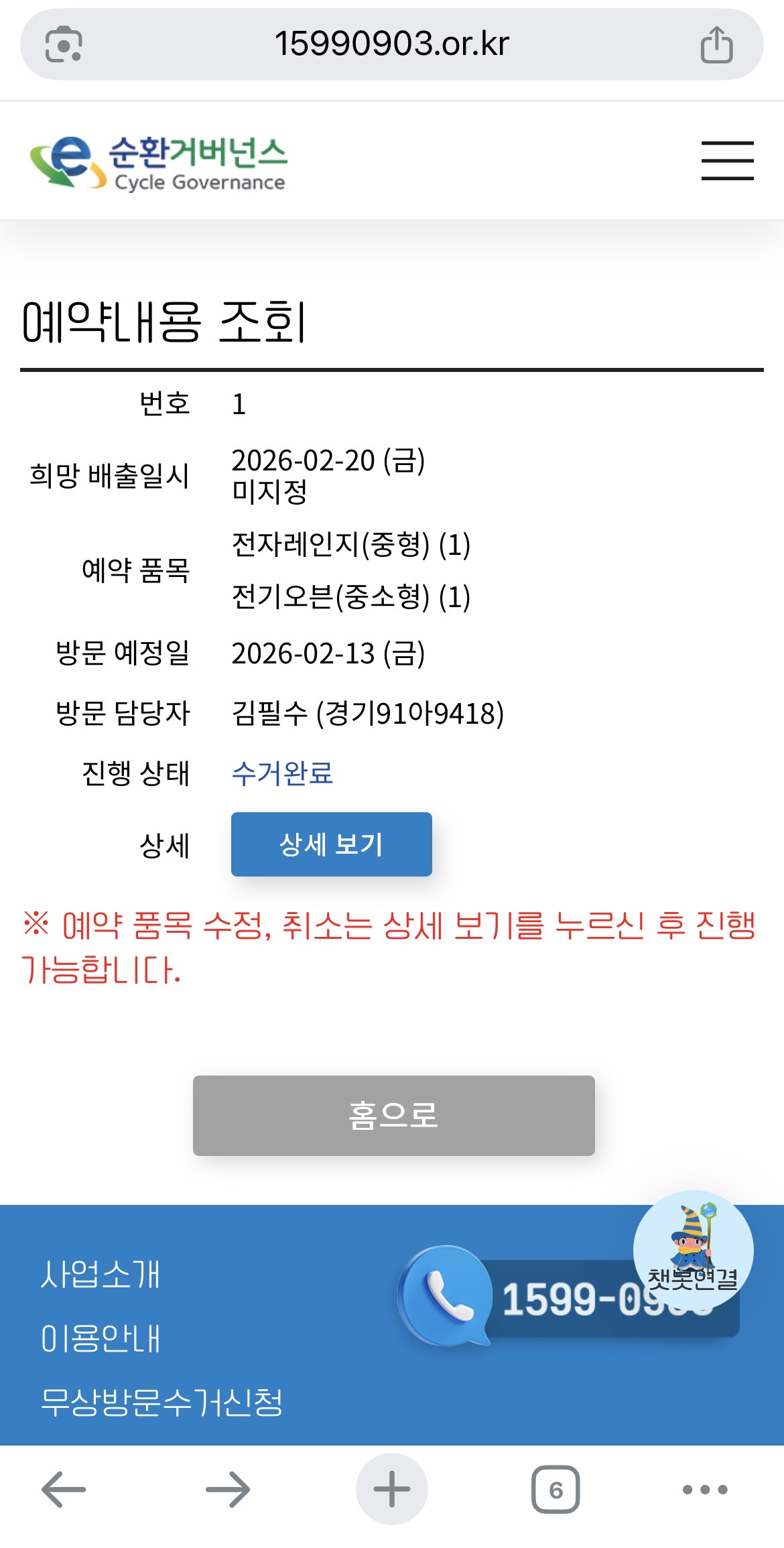Tap the address bar URL
Screen dimensions: 784x1548
(x=392, y=44)
